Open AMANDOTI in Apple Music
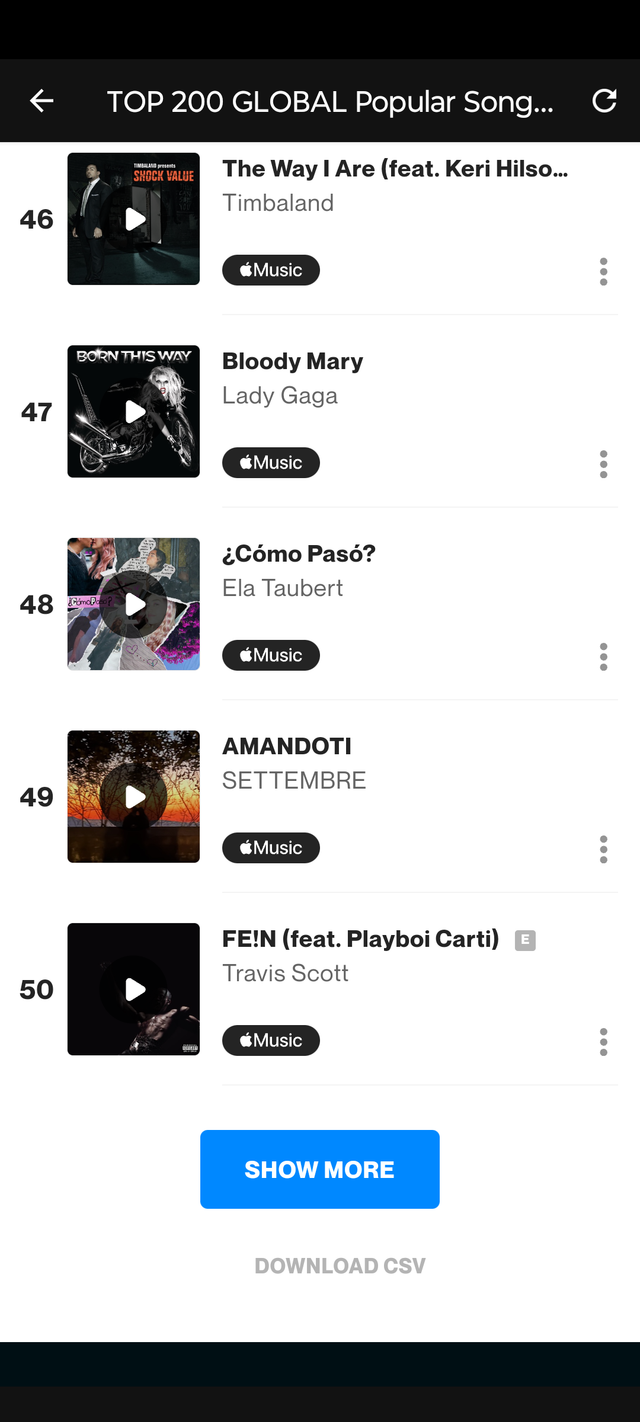 (271, 848)
